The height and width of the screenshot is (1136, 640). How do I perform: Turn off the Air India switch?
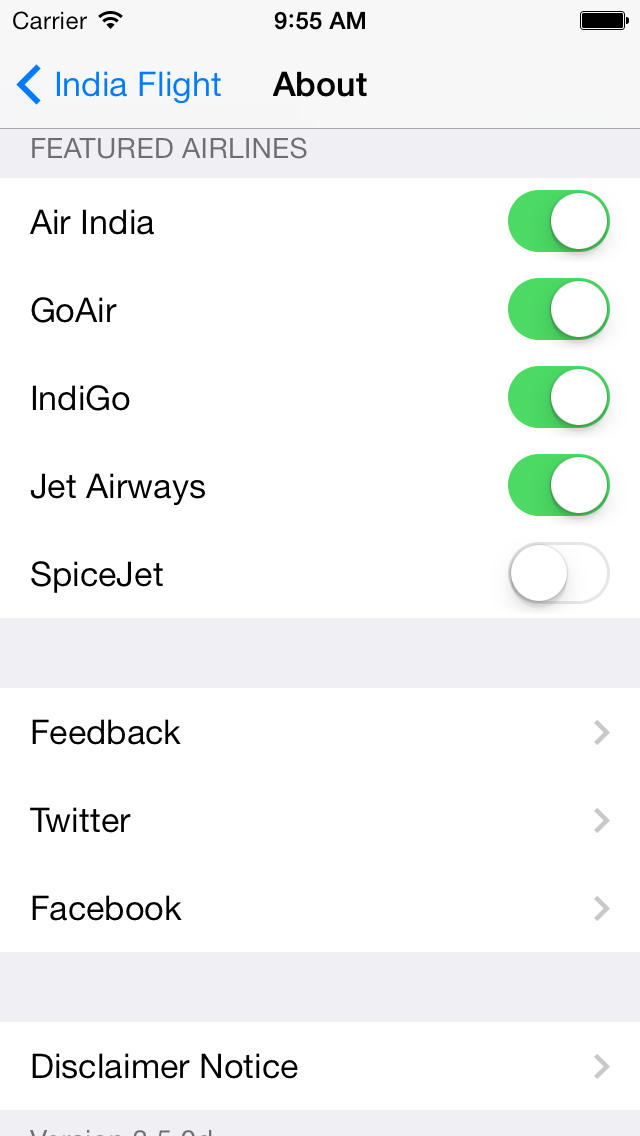[x=558, y=221]
